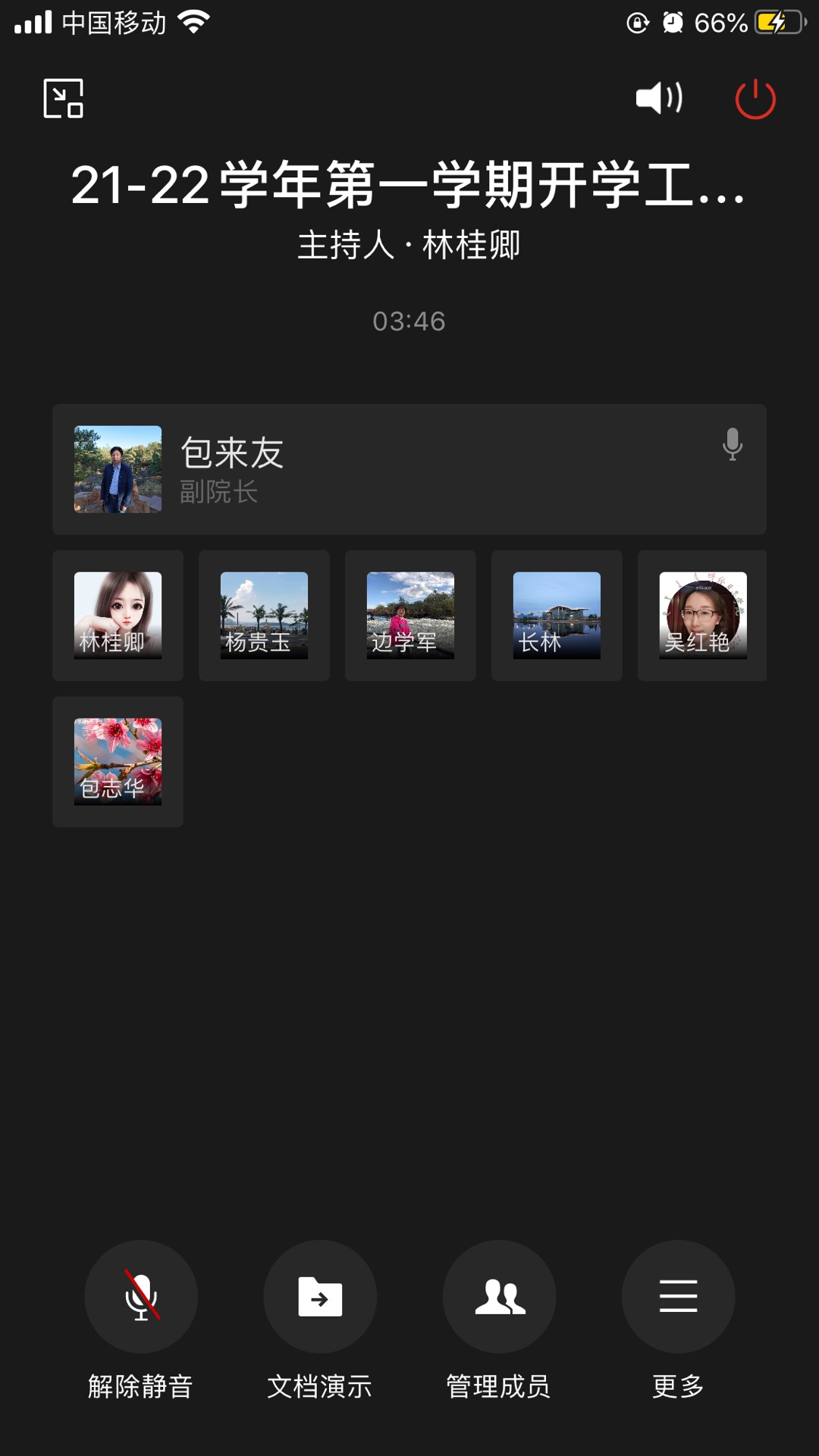Minimize the meeting window
Viewport: 819px width, 1456px height.
[64, 99]
